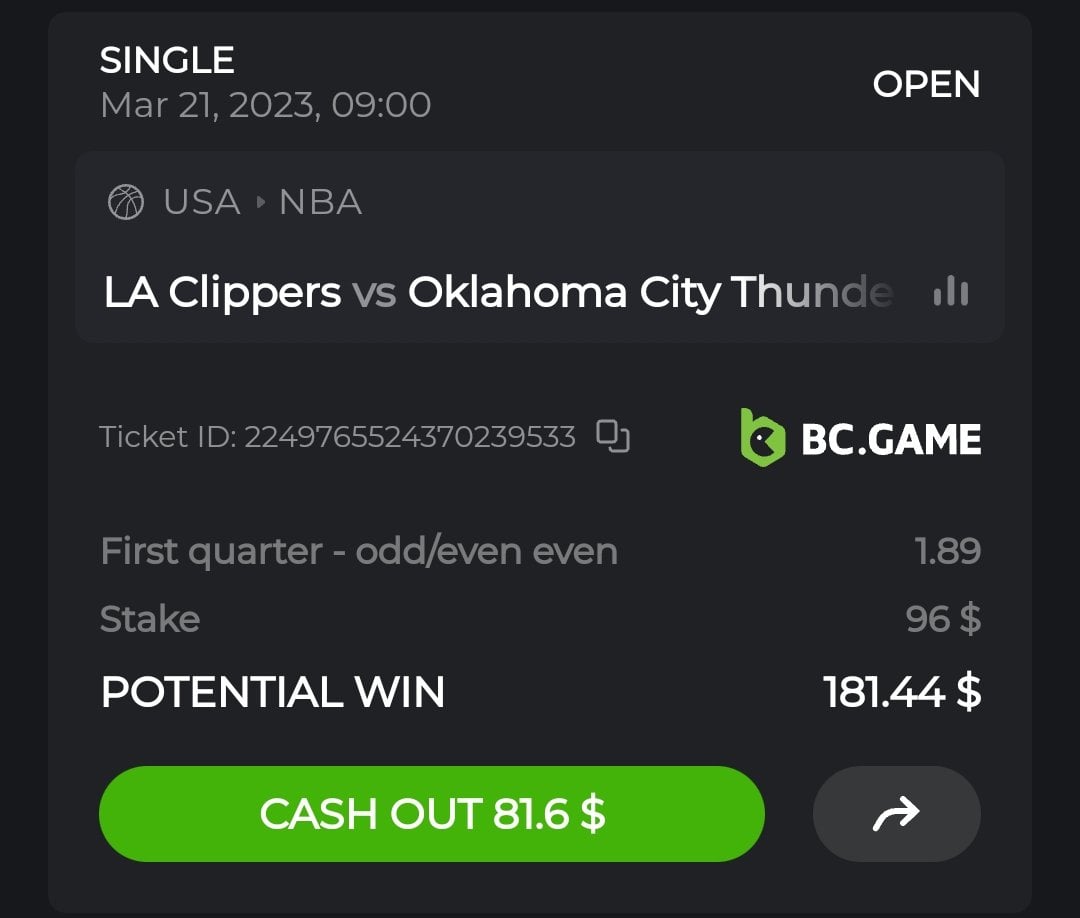
Task: Copy the ticket ID
Action: click(x=612, y=437)
